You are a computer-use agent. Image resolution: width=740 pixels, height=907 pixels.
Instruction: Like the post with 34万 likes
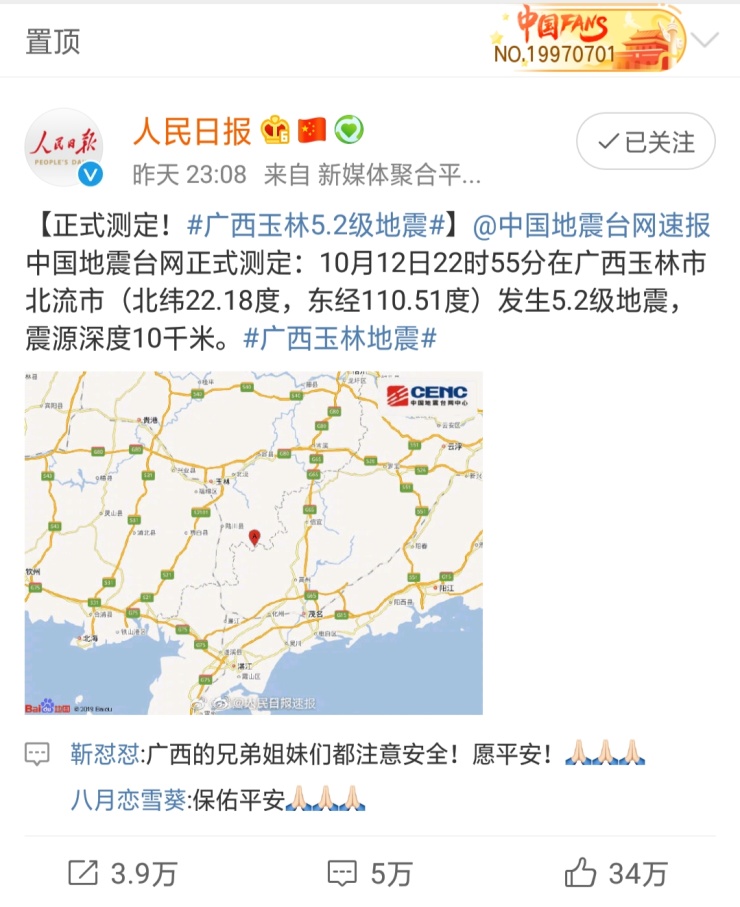pos(616,873)
